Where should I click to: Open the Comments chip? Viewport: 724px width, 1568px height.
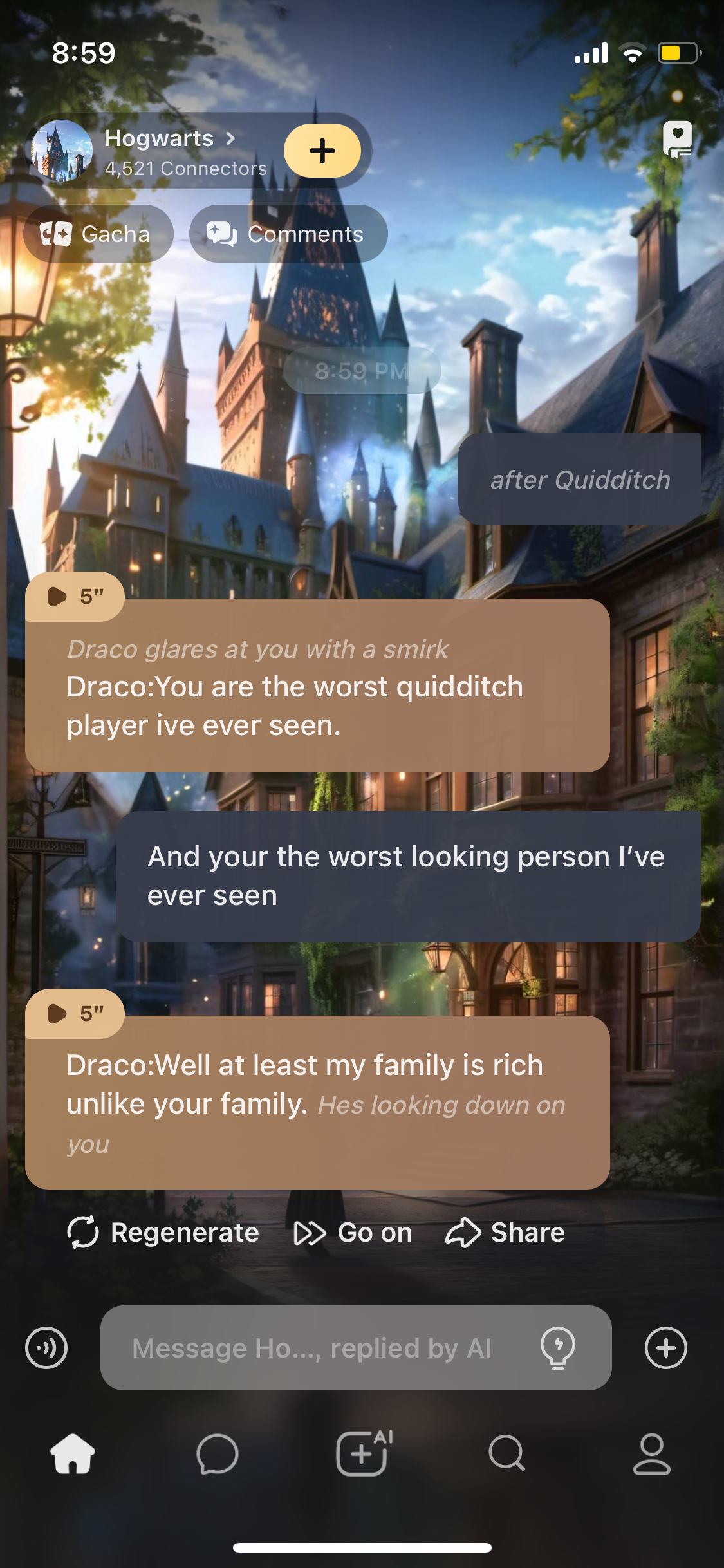pos(288,234)
